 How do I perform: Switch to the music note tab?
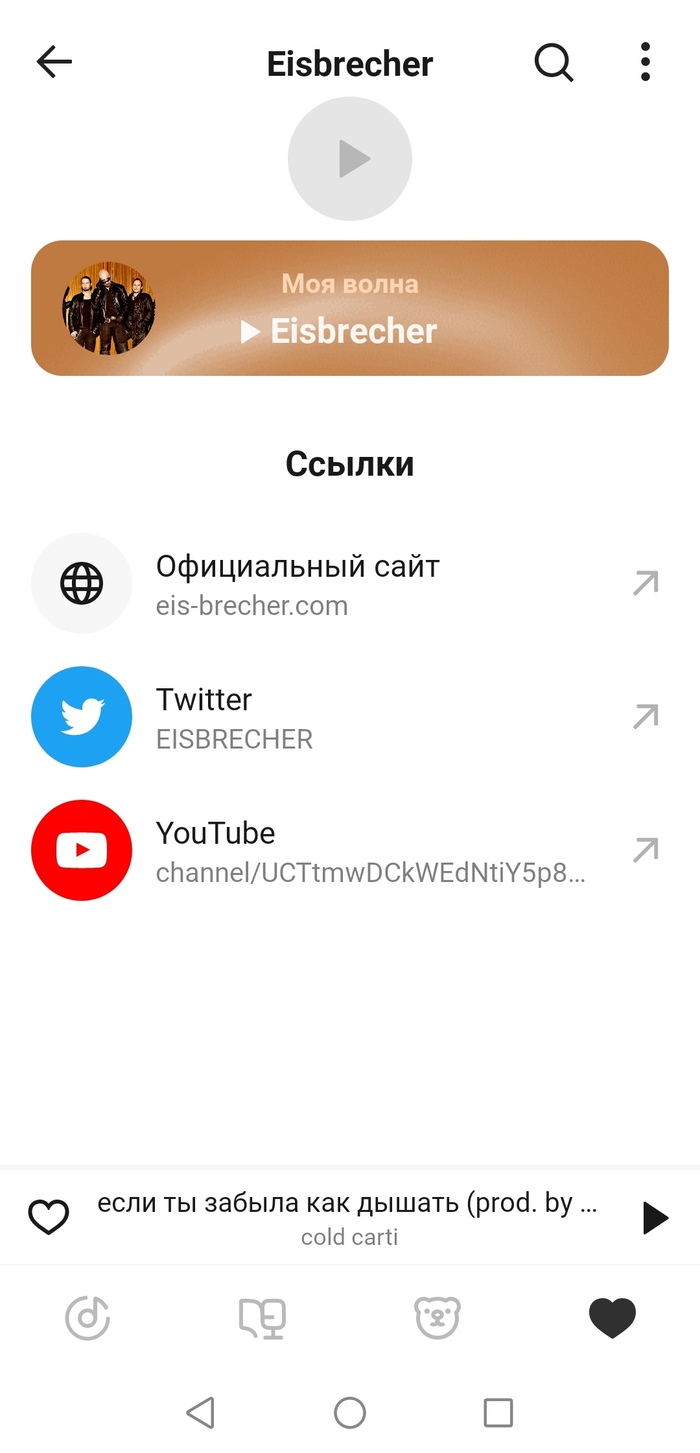(87, 1317)
